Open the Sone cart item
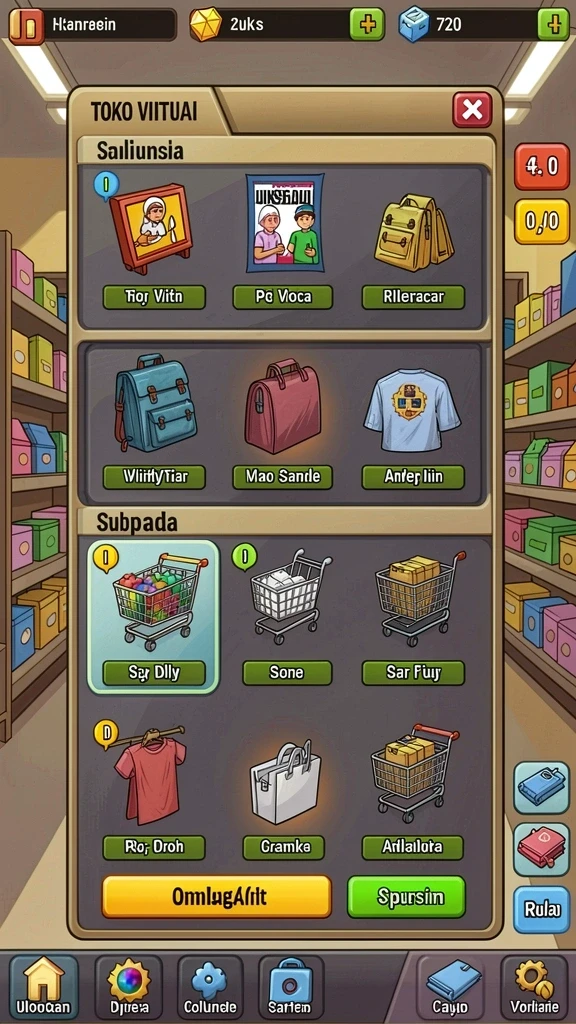This screenshot has width=576, height=1024. coord(287,616)
